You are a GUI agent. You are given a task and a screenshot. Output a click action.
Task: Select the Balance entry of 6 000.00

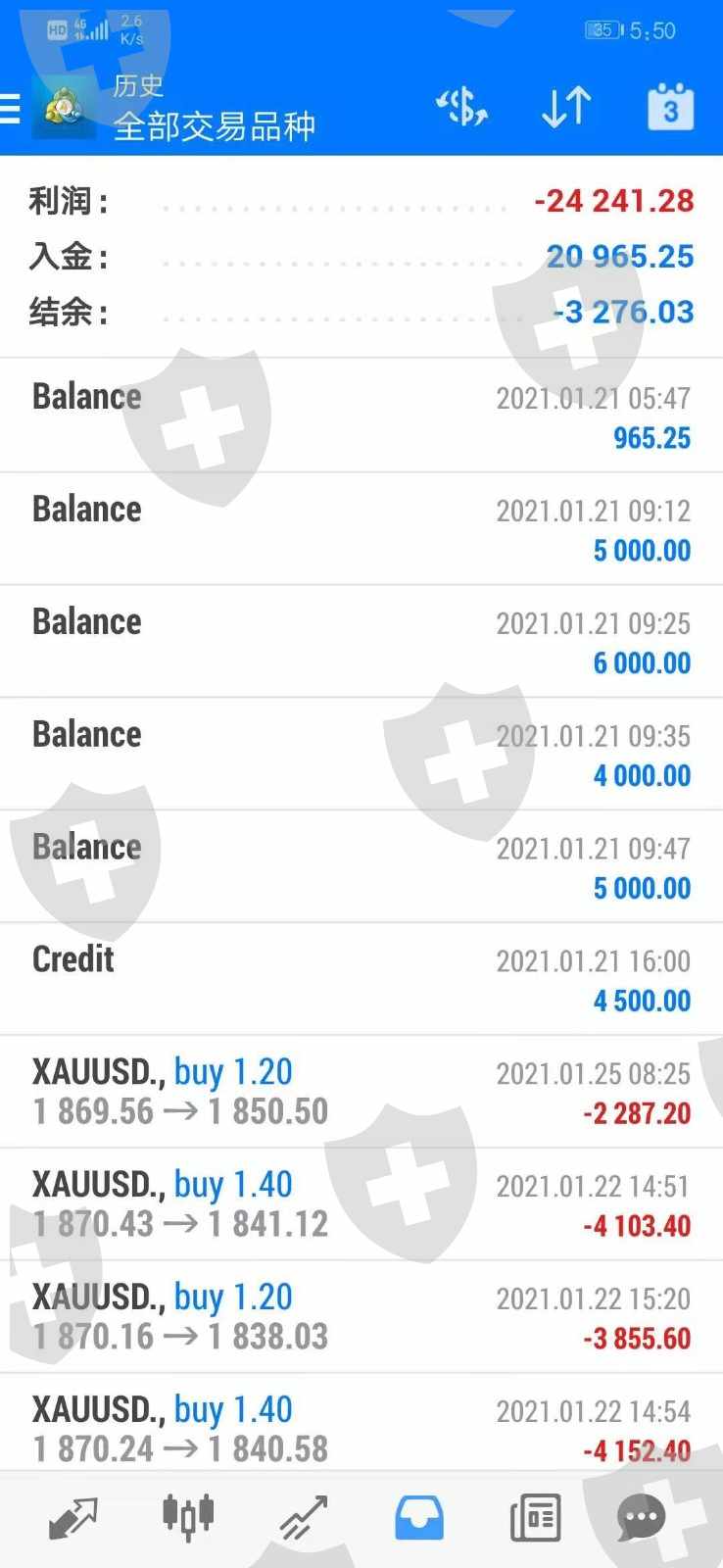click(361, 642)
